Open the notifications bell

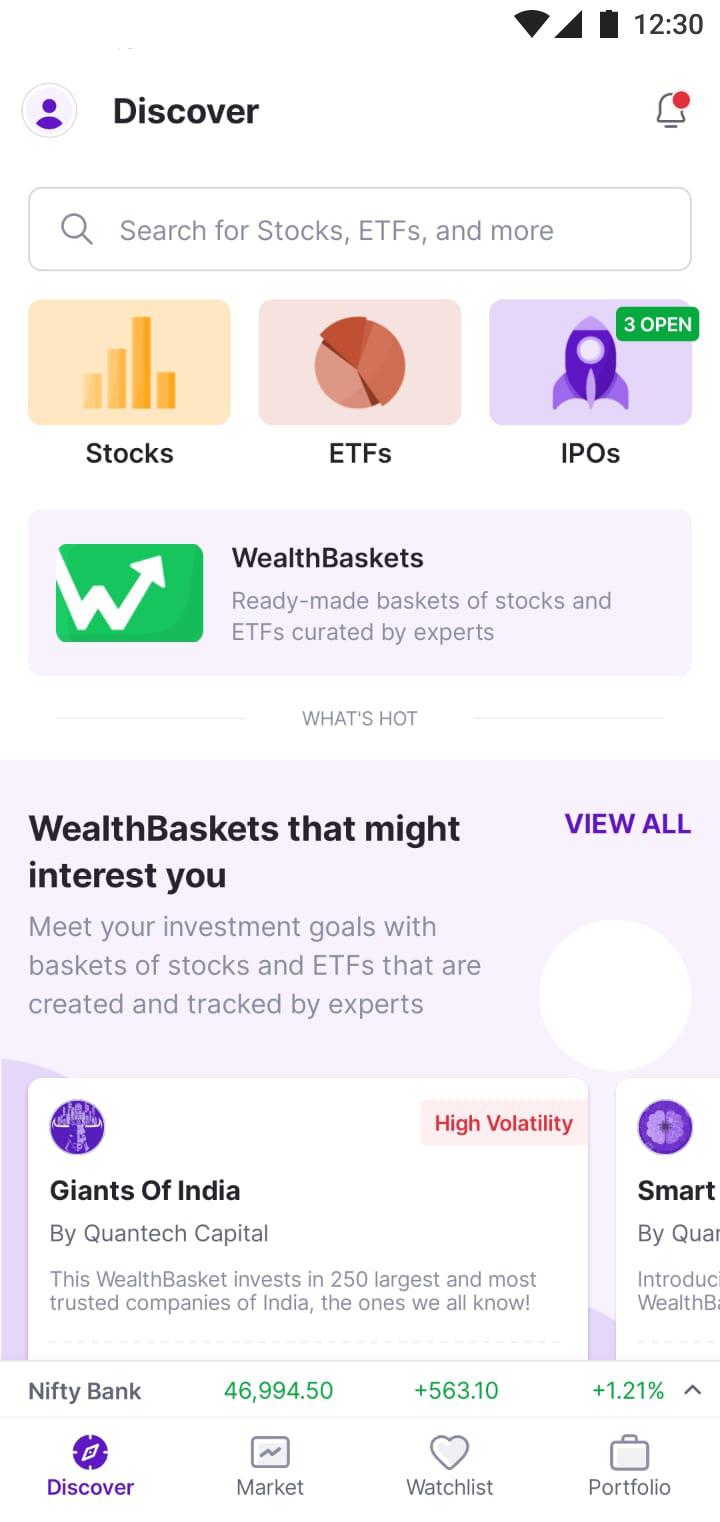tap(671, 110)
